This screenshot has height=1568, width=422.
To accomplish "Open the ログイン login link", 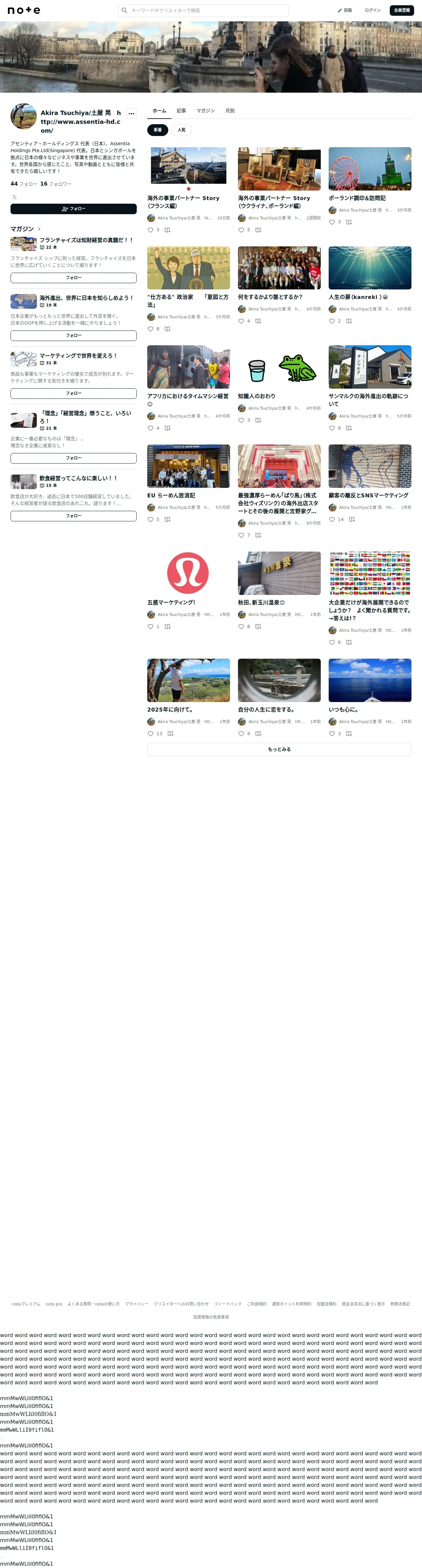I will 373,10.
